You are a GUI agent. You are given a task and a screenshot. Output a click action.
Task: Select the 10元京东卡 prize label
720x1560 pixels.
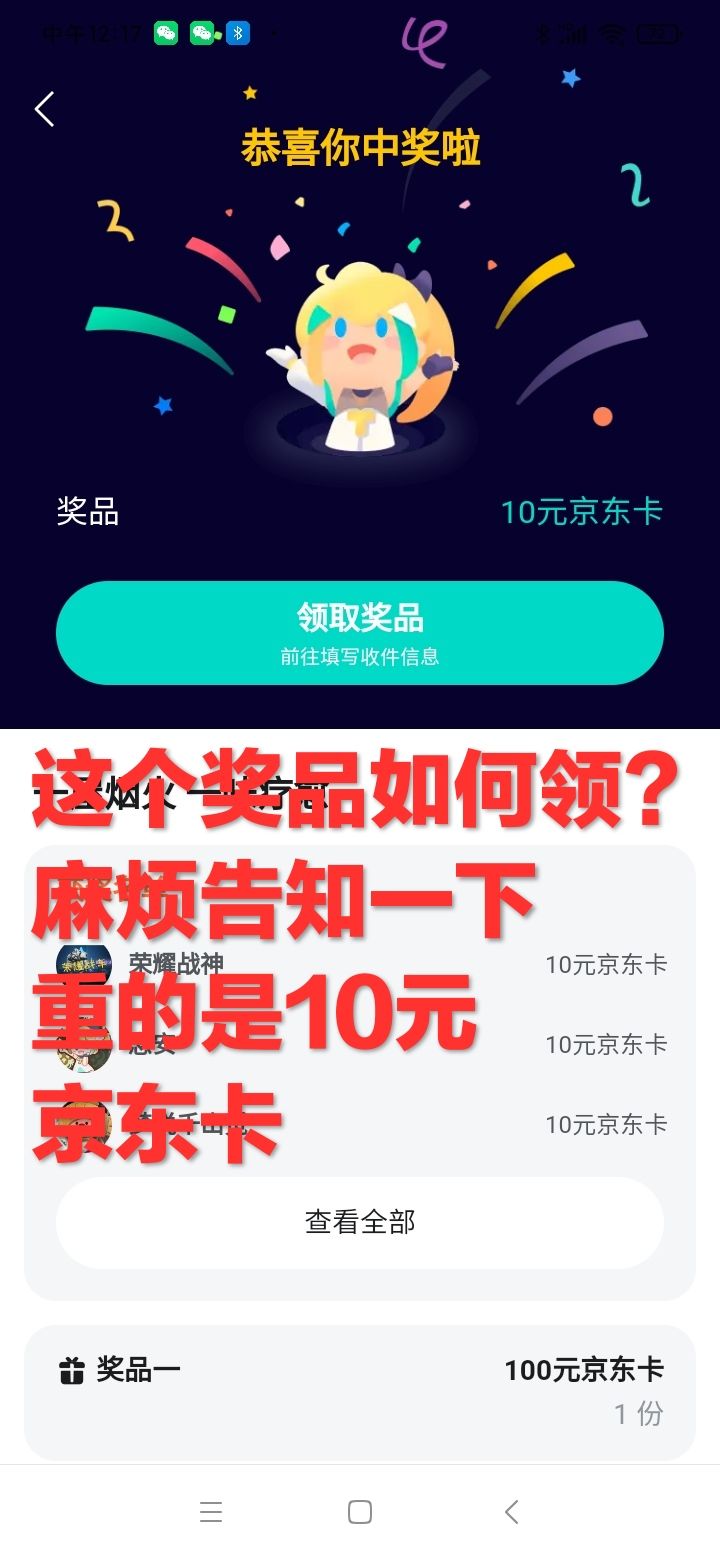[582, 511]
